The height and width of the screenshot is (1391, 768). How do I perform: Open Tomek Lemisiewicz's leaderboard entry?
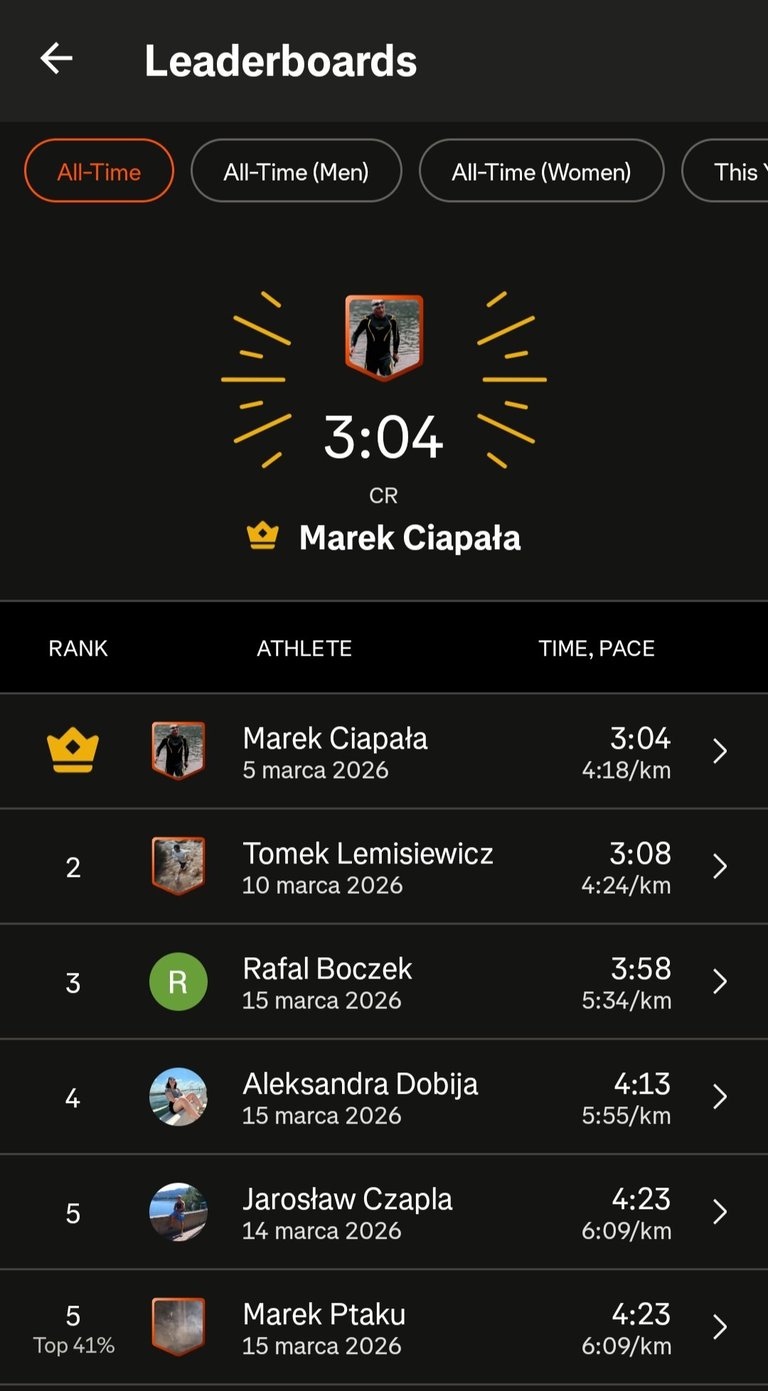(384, 867)
